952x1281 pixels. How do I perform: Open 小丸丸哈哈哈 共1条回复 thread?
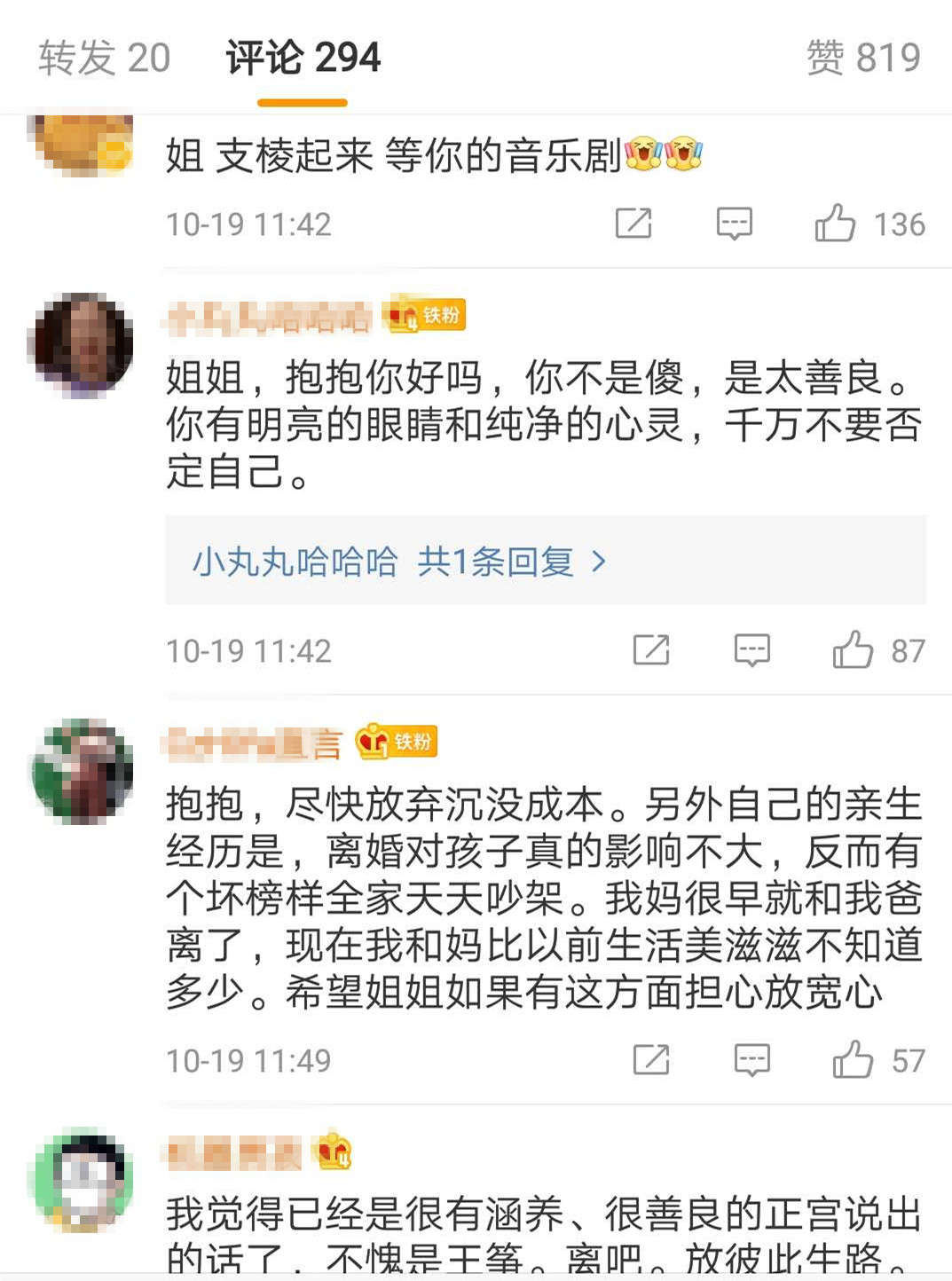click(399, 562)
